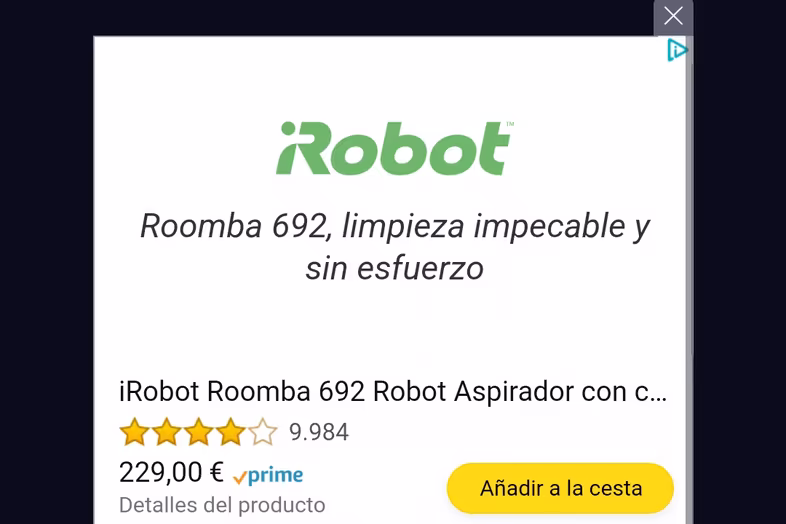Open the iRobot Roomba 692 product title
This screenshot has height=524, width=786.
click(392, 391)
